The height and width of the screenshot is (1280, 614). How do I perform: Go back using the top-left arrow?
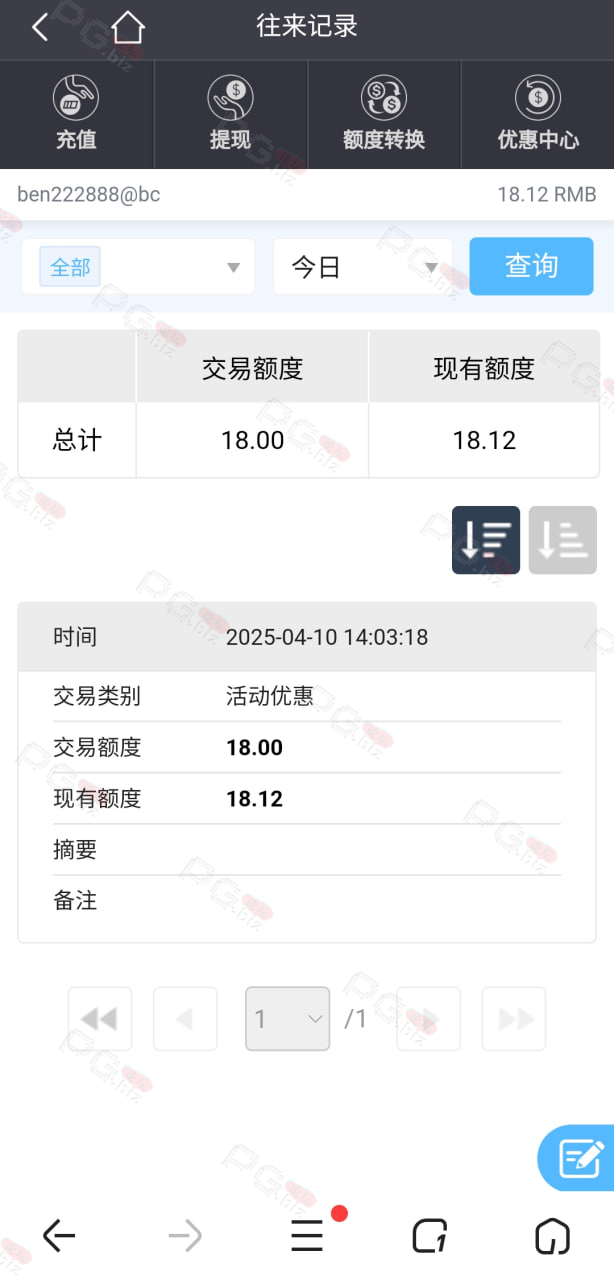pos(40,27)
